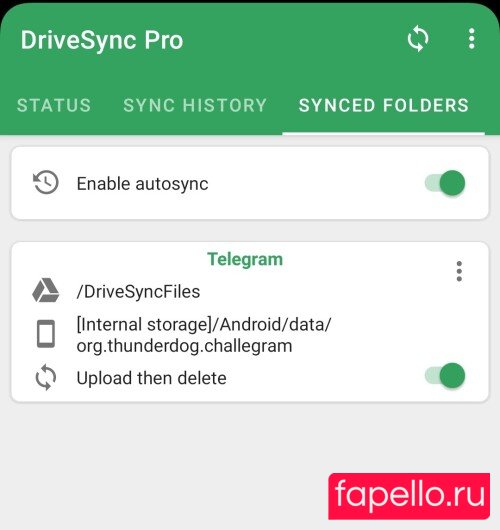Toggle the Enable autosync switch

click(x=445, y=183)
